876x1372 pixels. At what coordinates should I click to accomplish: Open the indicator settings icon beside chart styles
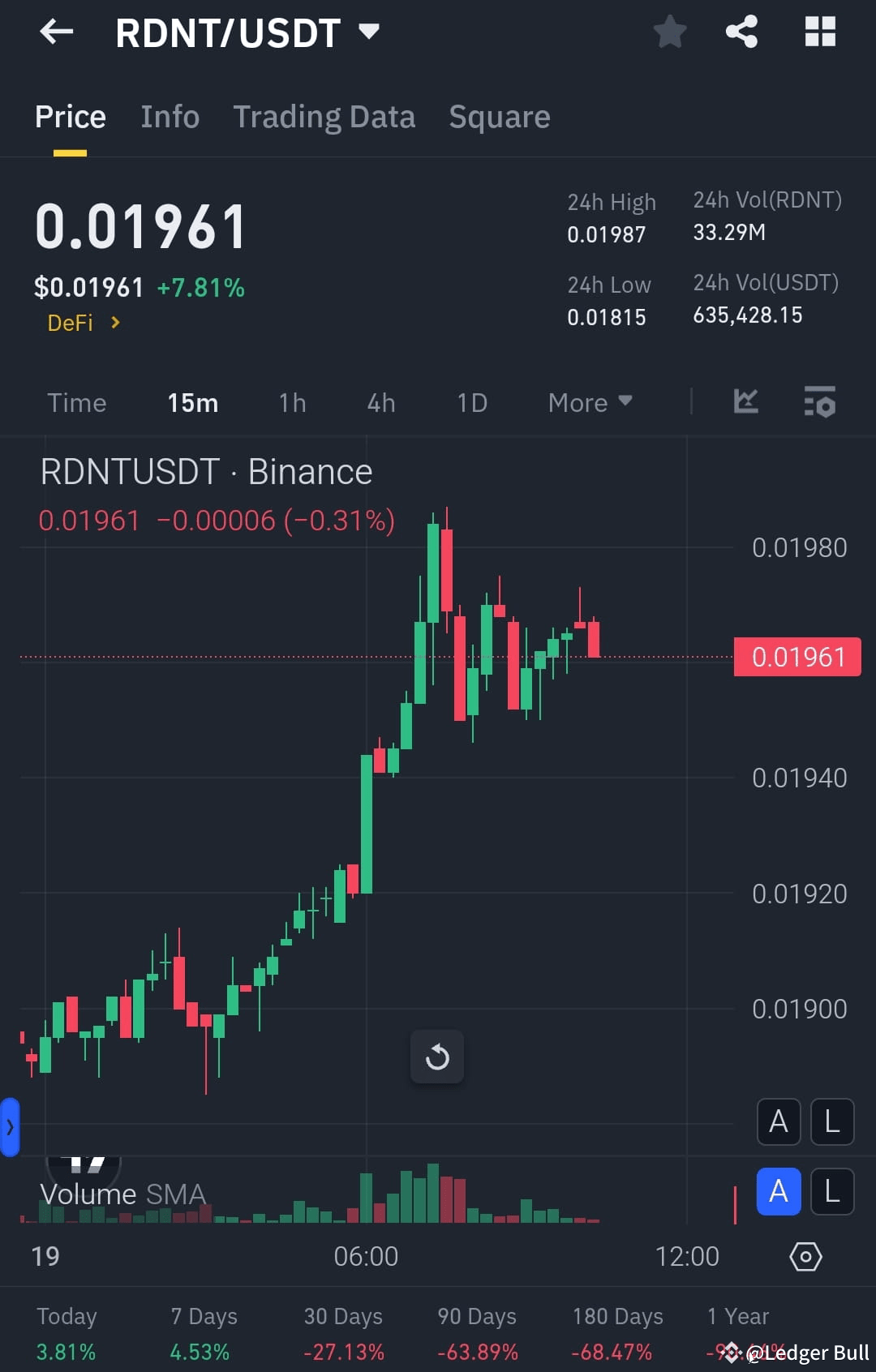click(x=819, y=402)
